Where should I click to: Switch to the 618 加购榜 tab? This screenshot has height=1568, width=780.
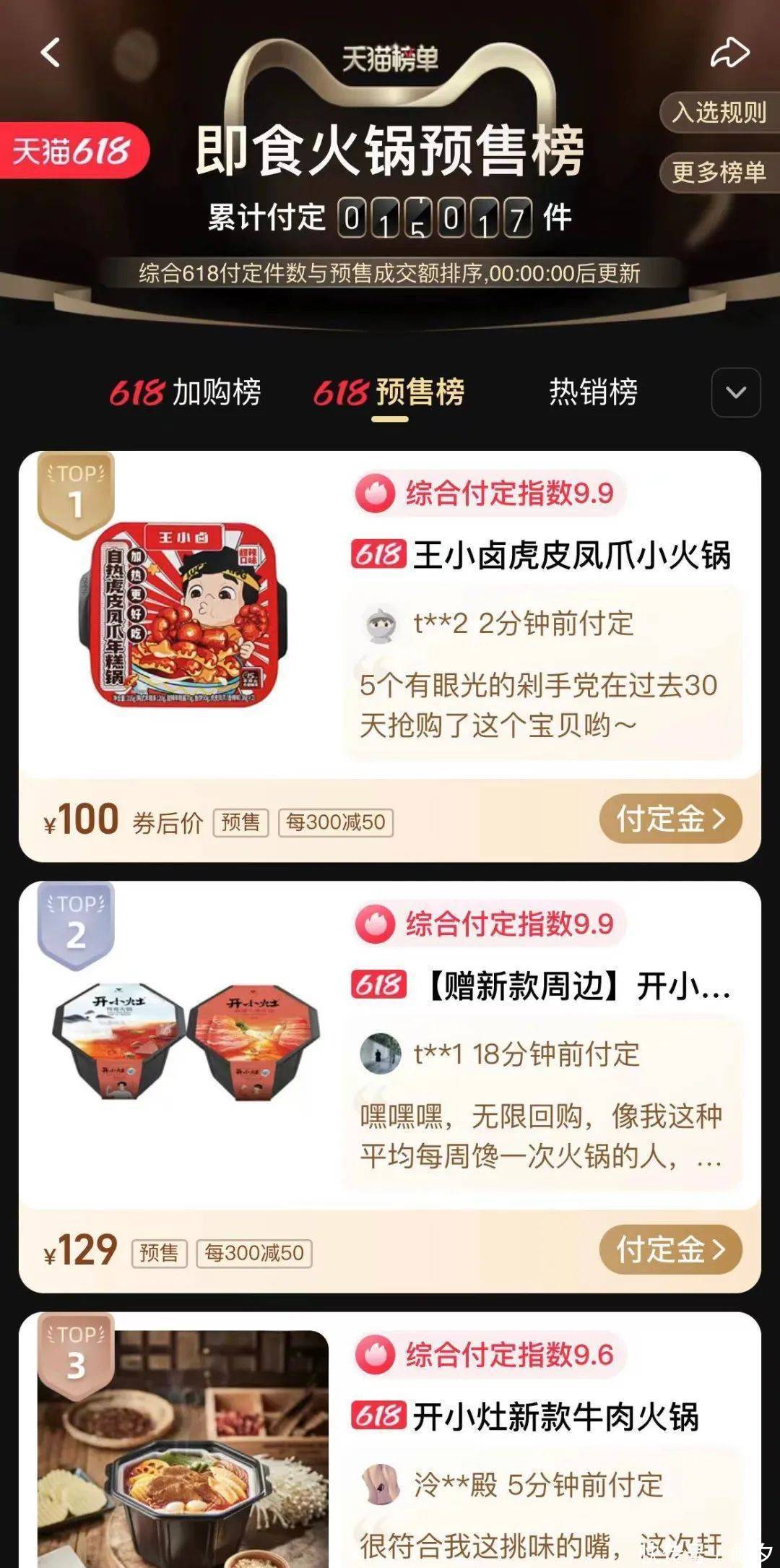(x=186, y=392)
